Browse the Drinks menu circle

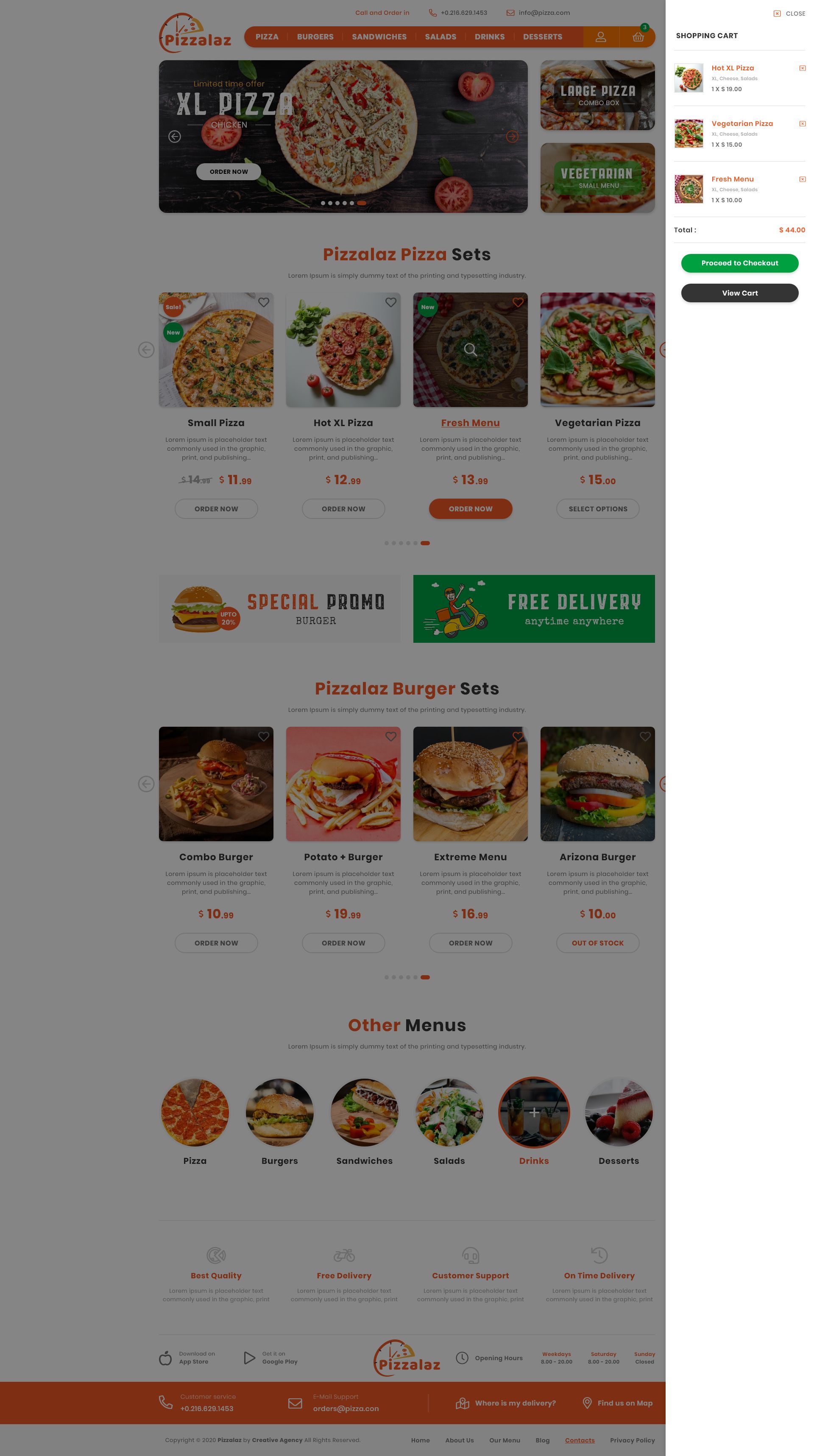pyautogui.click(x=534, y=1112)
